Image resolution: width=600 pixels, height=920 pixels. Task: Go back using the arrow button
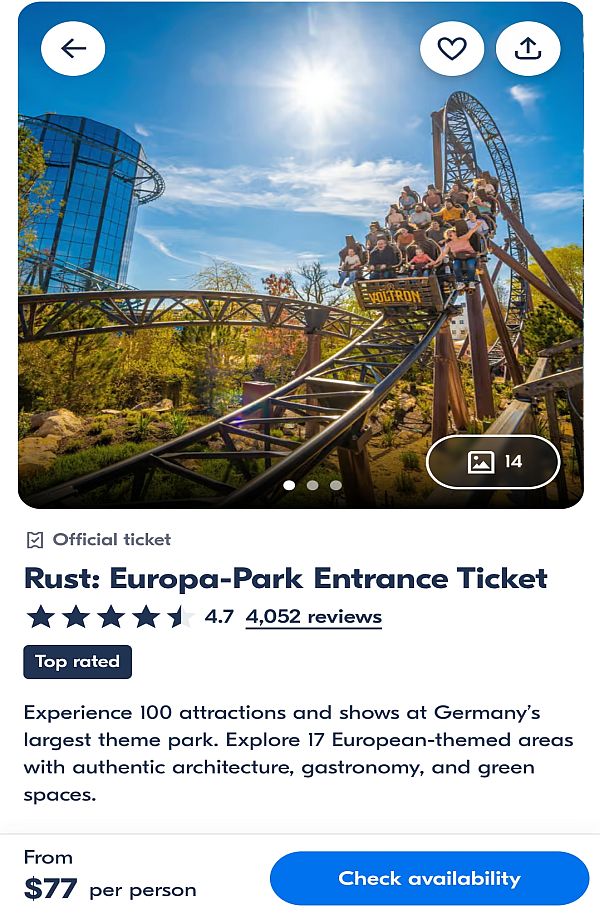(x=73, y=48)
